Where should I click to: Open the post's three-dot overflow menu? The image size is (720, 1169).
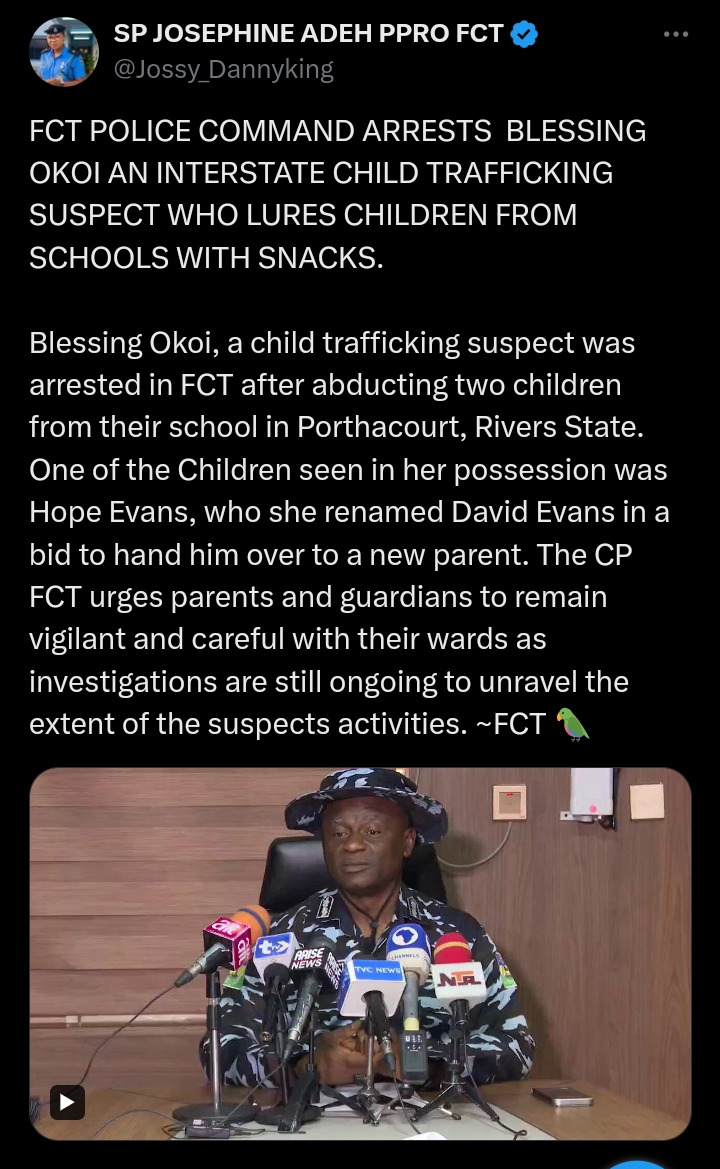[676, 35]
